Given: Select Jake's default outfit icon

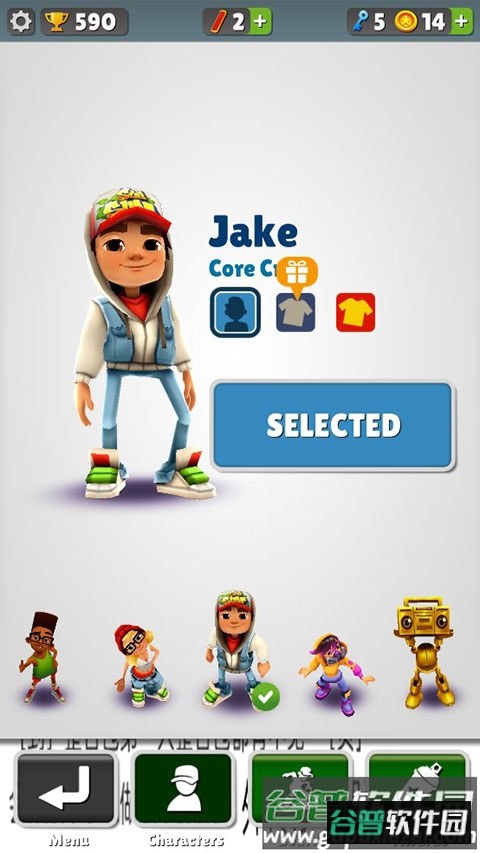Looking at the screenshot, I should click(235, 312).
